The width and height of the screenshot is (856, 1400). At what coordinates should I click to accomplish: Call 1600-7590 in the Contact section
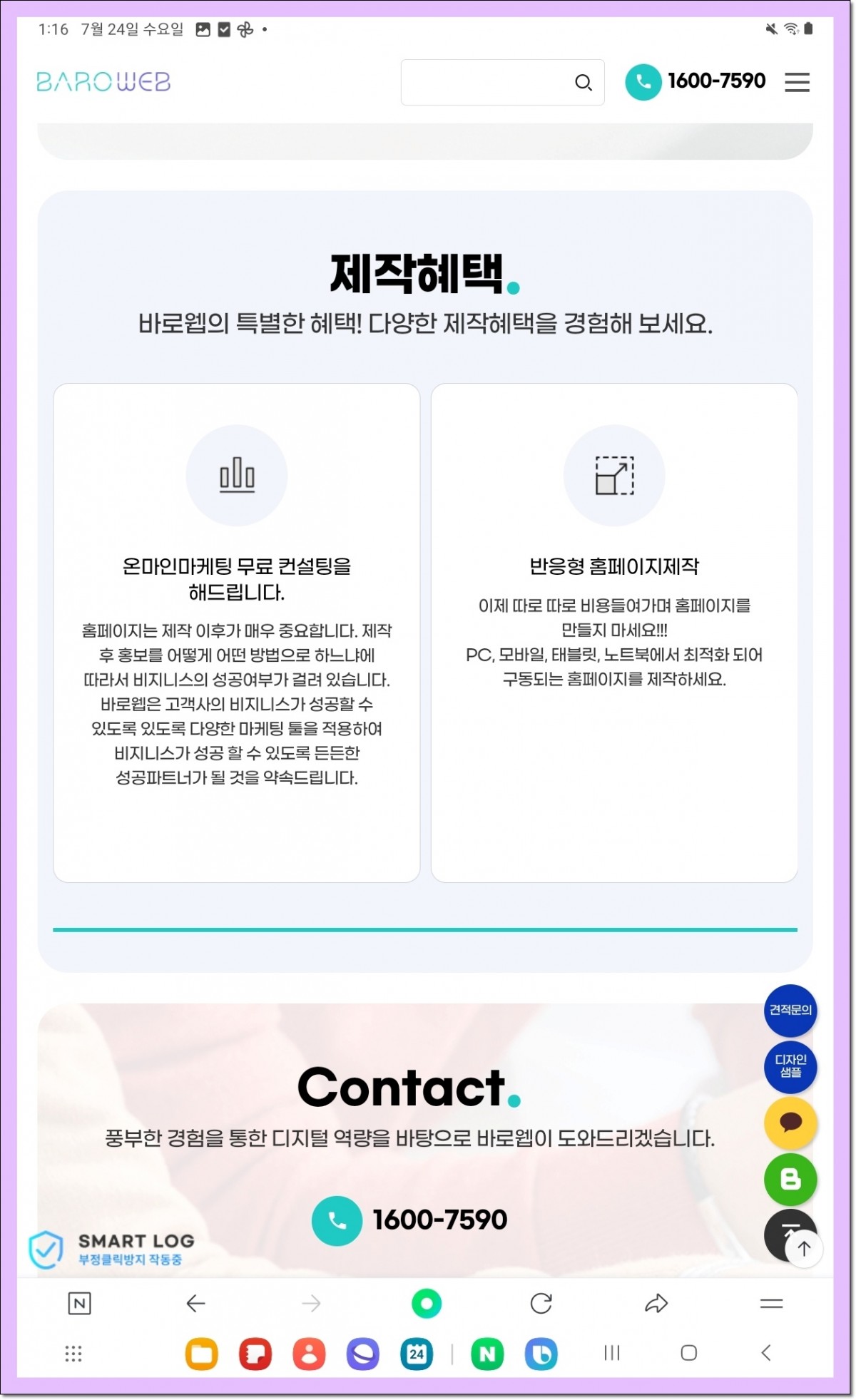click(409, 1220)
